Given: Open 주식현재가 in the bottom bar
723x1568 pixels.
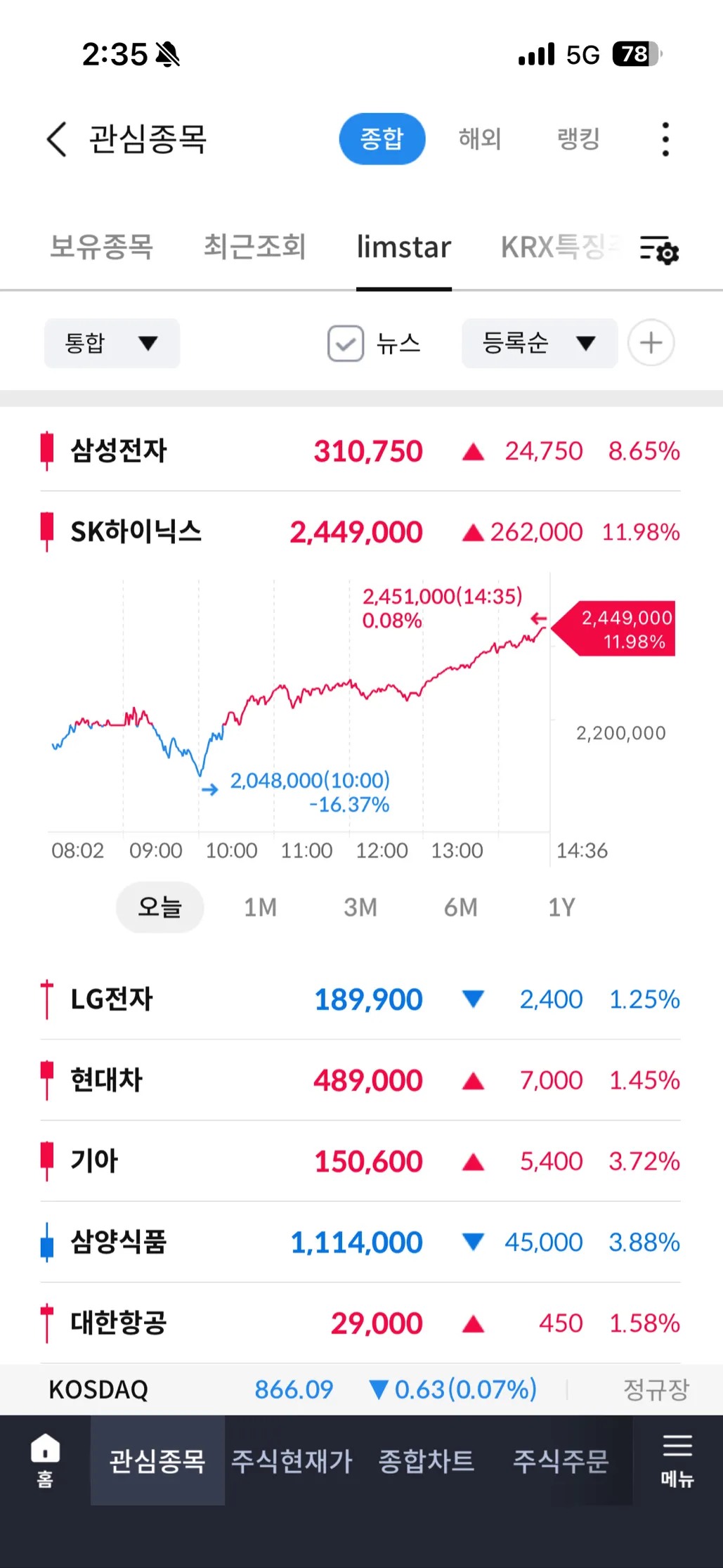Looking at the screenshot, I should 292,1461.
